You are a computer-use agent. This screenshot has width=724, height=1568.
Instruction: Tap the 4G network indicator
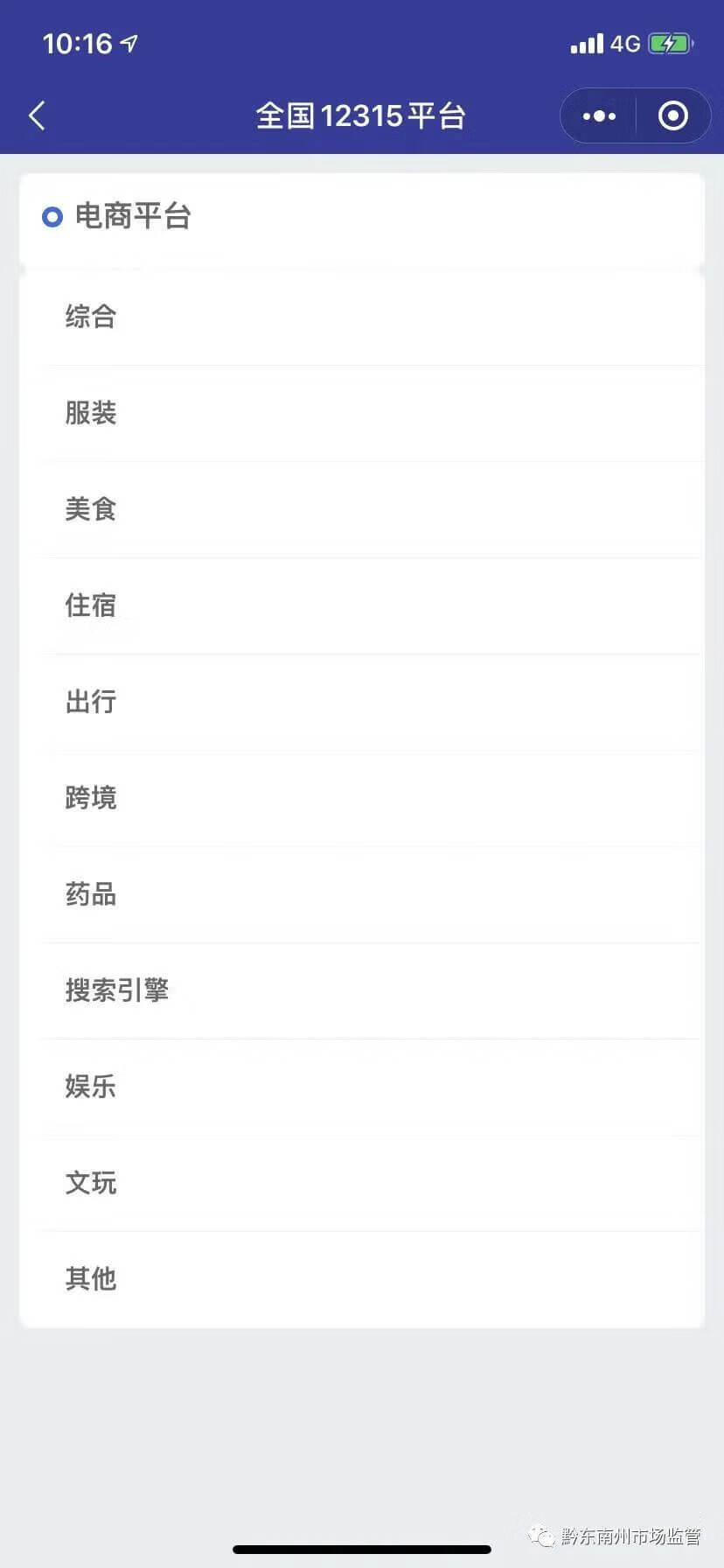(x=628, y=42)
